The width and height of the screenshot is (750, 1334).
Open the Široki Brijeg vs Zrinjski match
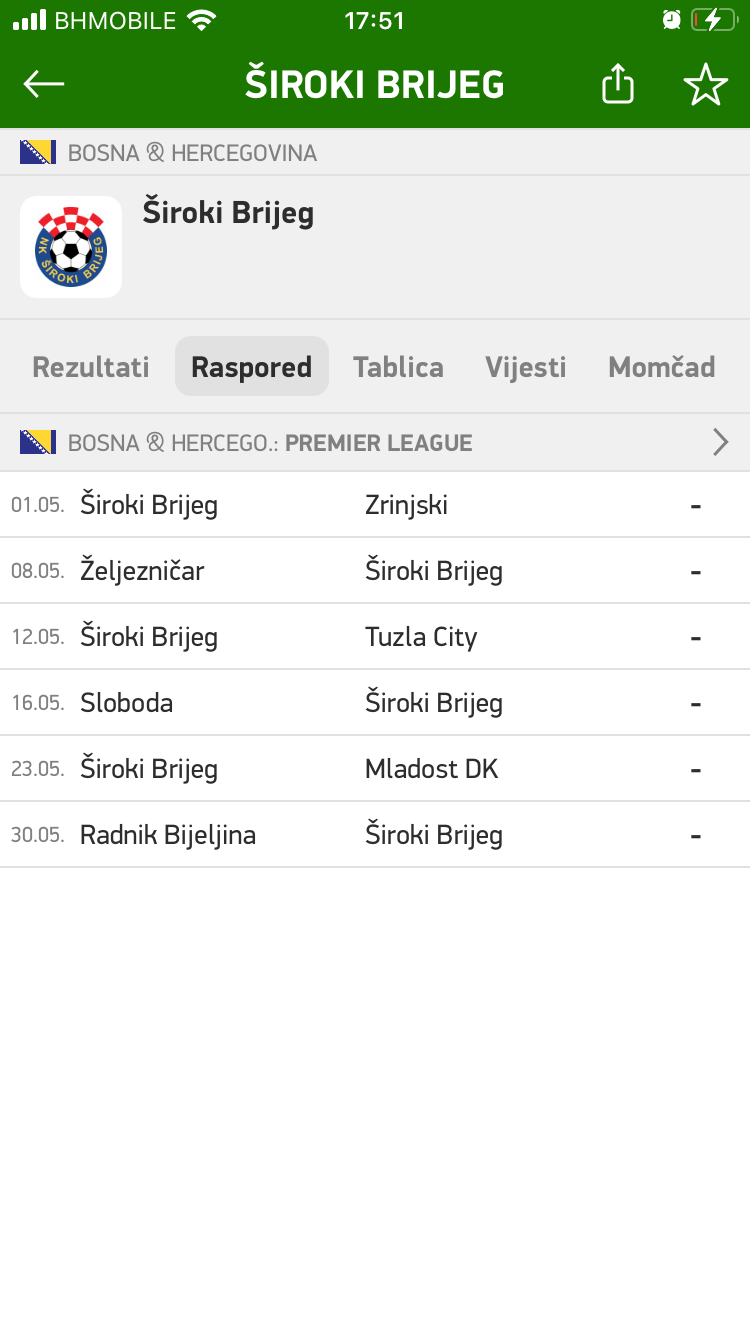(x=375, y=505)
